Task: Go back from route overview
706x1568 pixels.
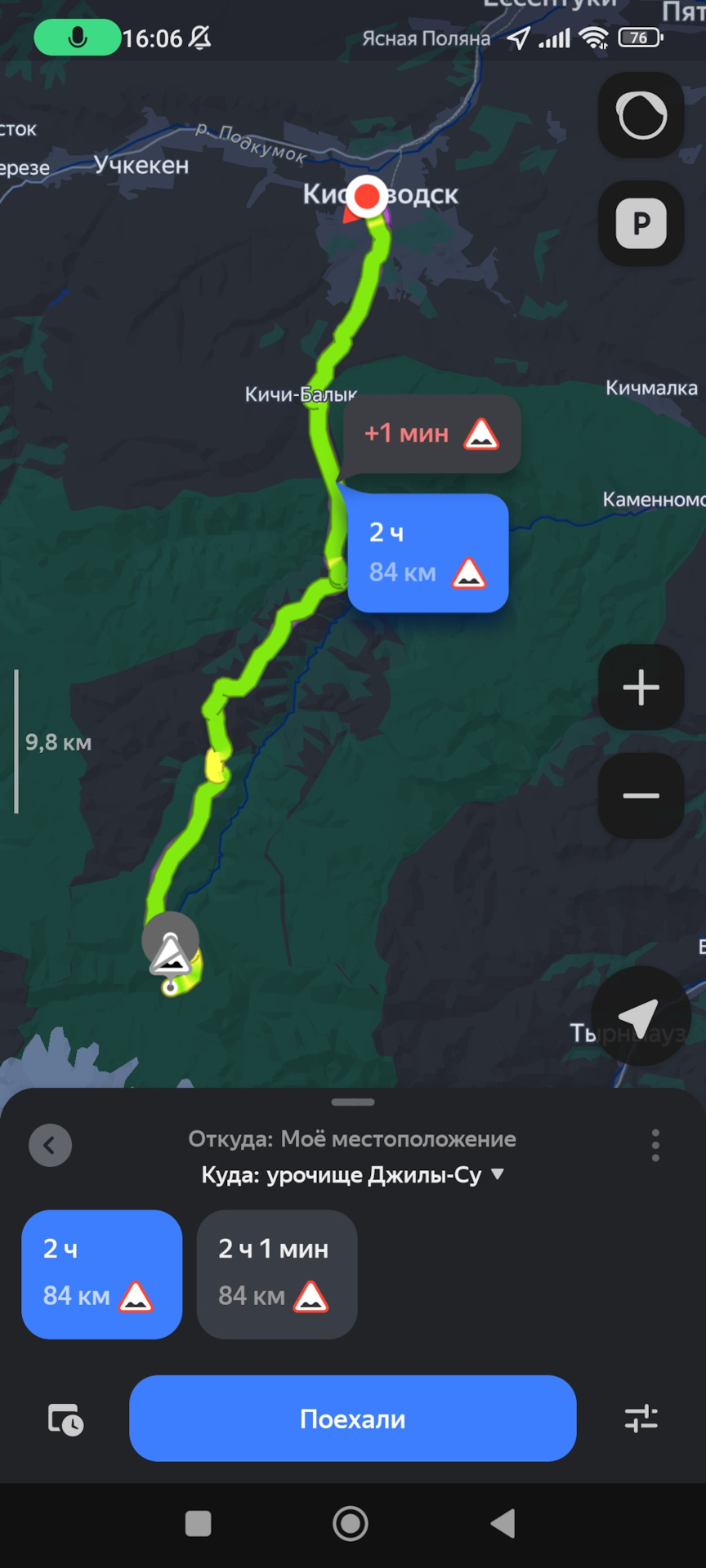Action: tap(50, 1145)
